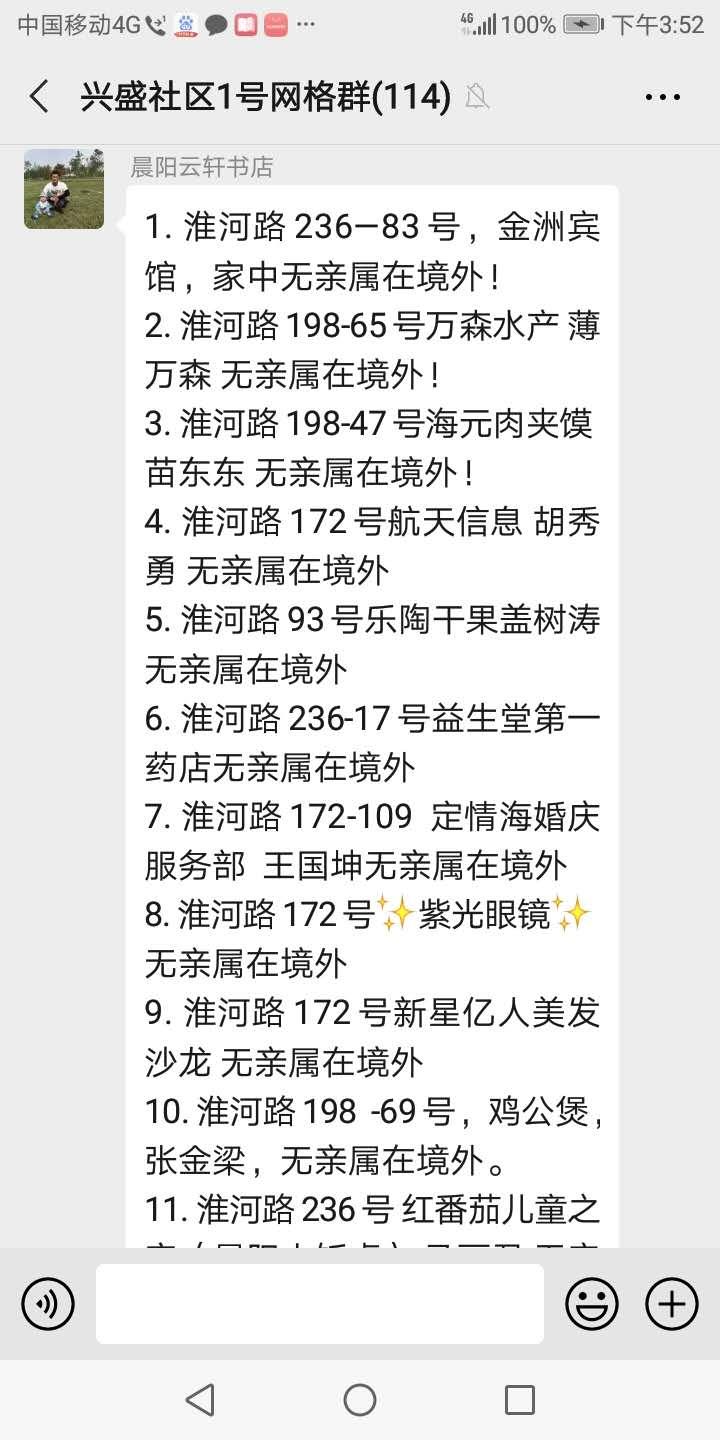Tap the message text field

(320, 1304)
